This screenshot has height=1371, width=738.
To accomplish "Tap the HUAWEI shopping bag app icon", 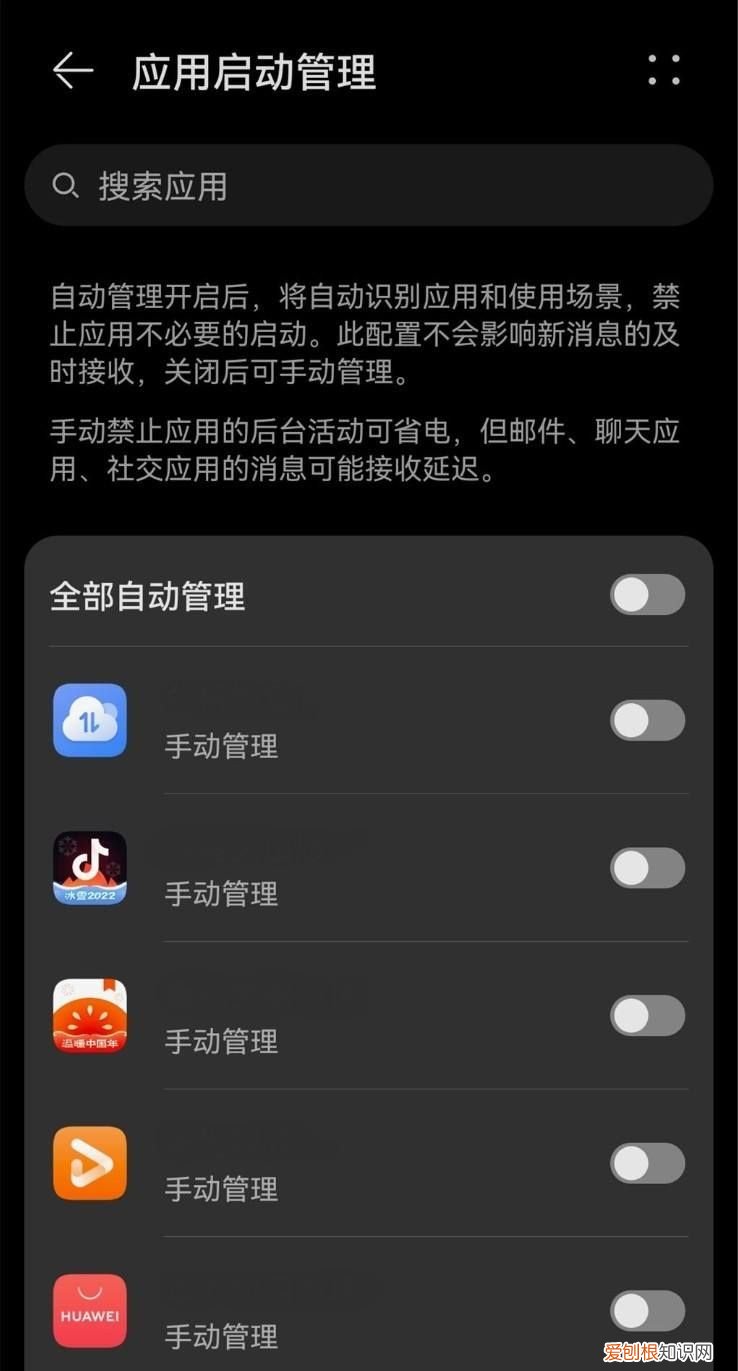I will pos(90,1309).
